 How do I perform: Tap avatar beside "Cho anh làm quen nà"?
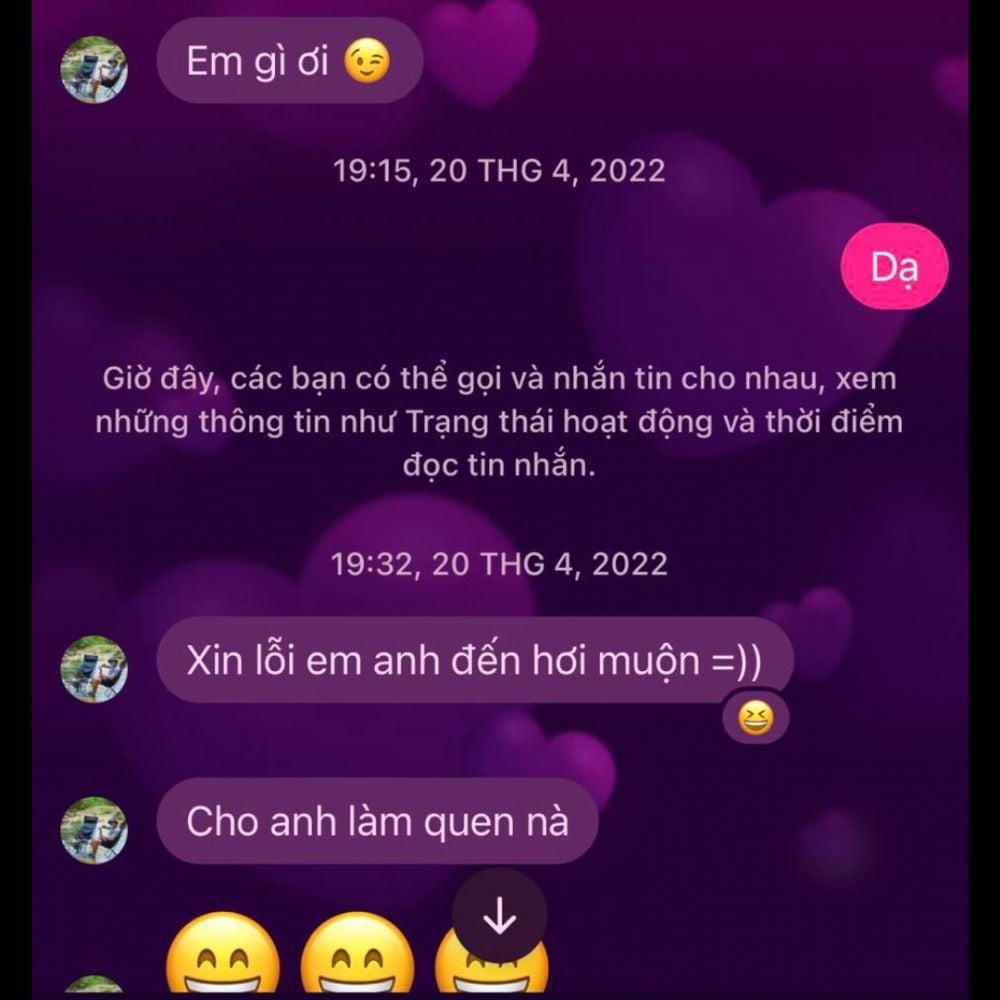coord(94,830)
